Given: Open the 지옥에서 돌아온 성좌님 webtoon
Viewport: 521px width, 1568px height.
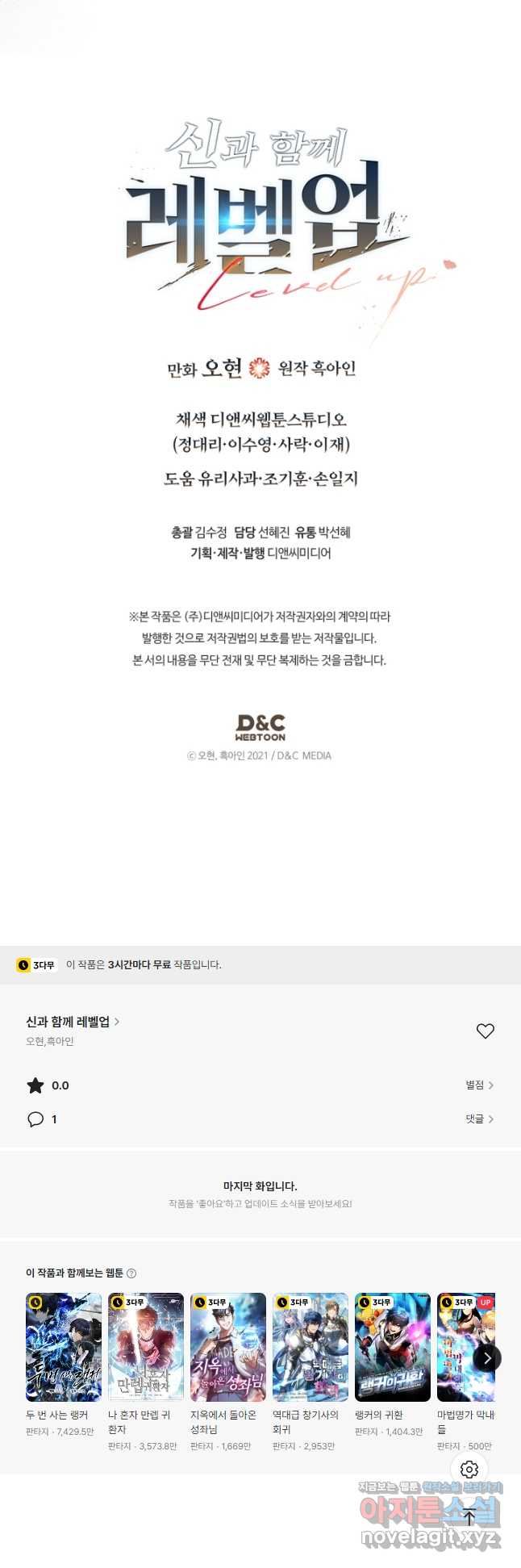Looking at the screenshot, I should [228, 1347].
